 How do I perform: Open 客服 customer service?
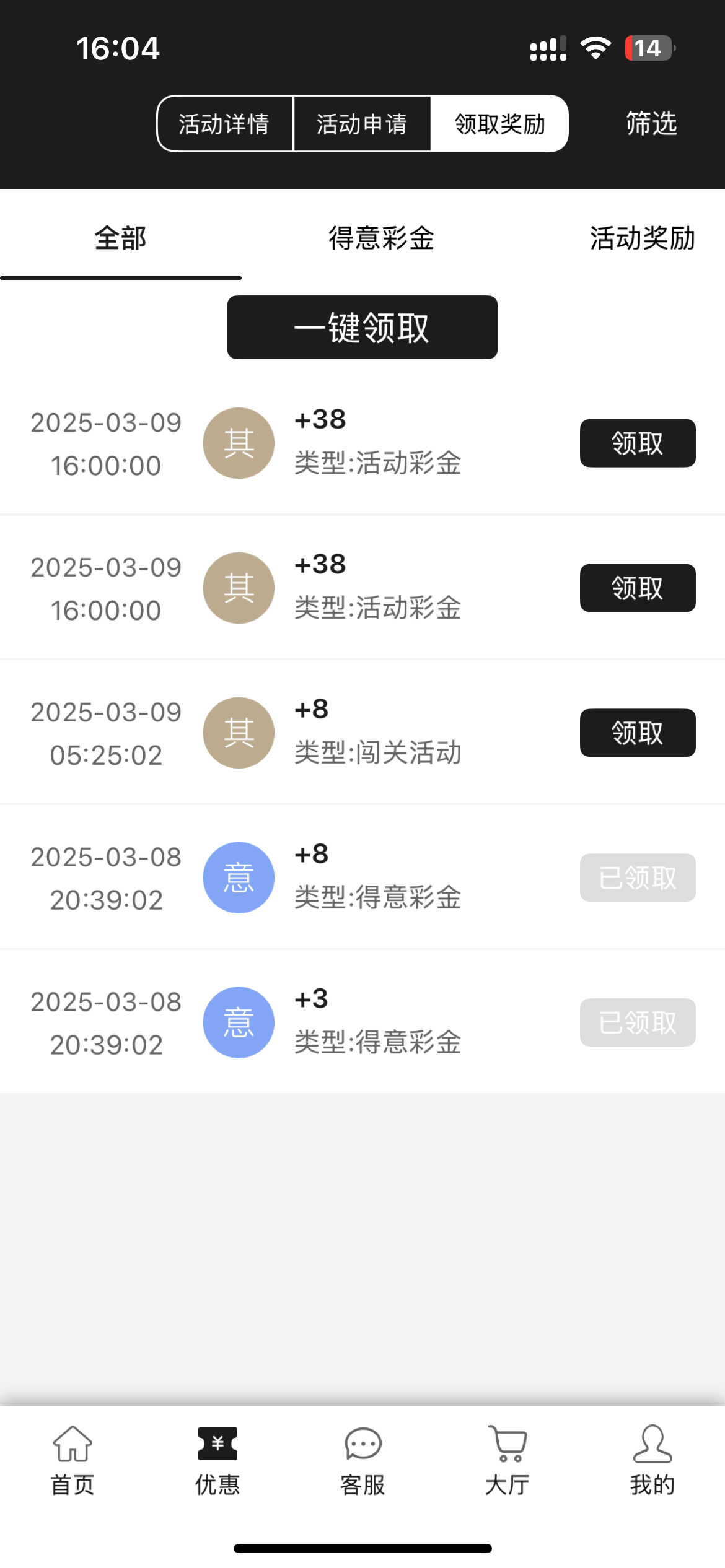point(362,1460)
